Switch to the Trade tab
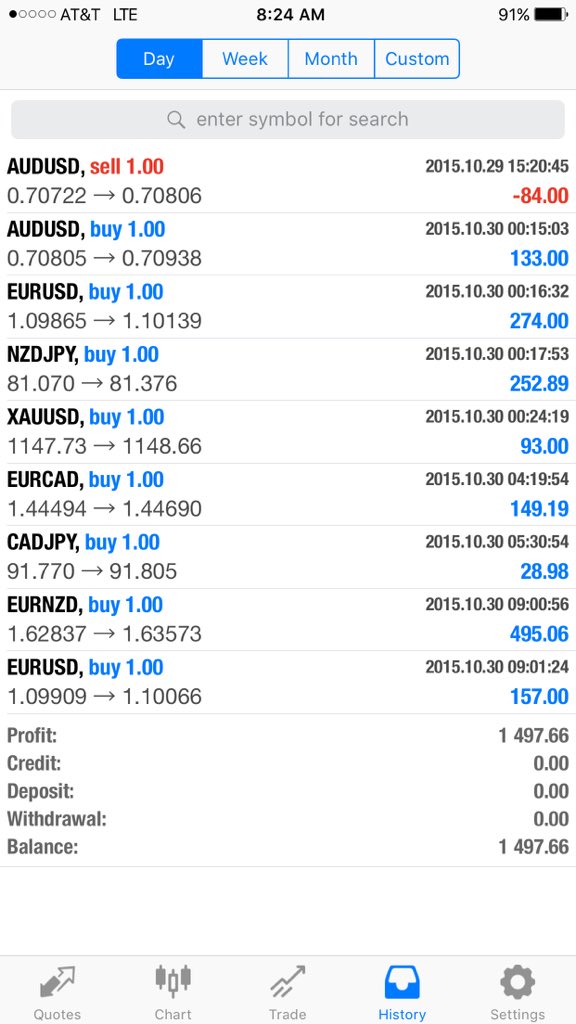Screen dimensions: 576x1024 [288, 991]
